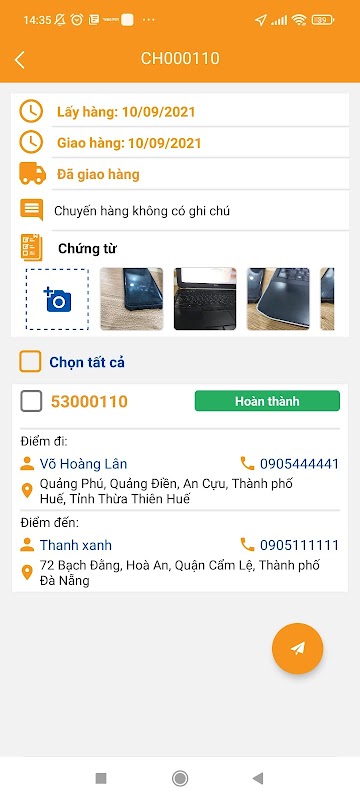Image resolution: width=360 pixels, height=800 pixels.
Task: Call Võ Hoàng Lân at 0905444441
Action: 290,464
